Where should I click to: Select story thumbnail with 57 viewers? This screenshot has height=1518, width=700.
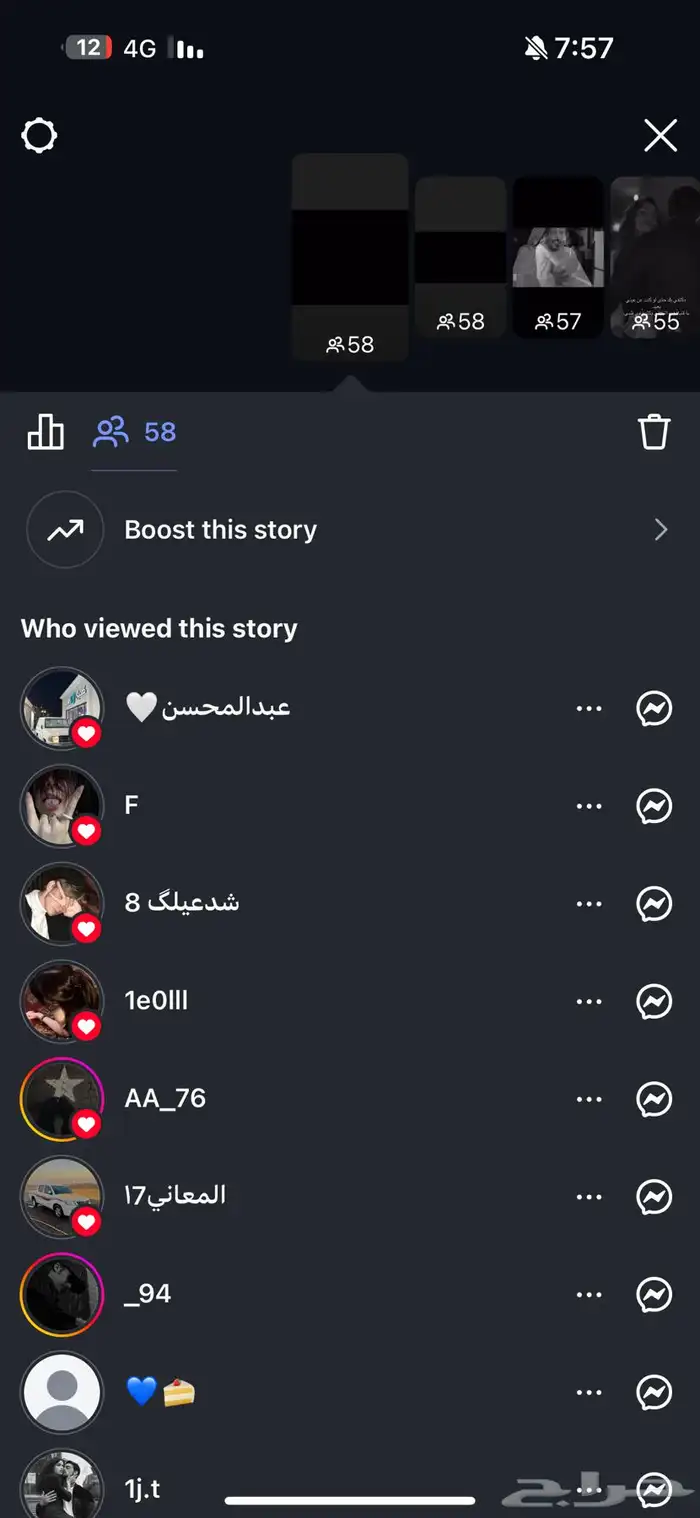(x=557, y=258)
